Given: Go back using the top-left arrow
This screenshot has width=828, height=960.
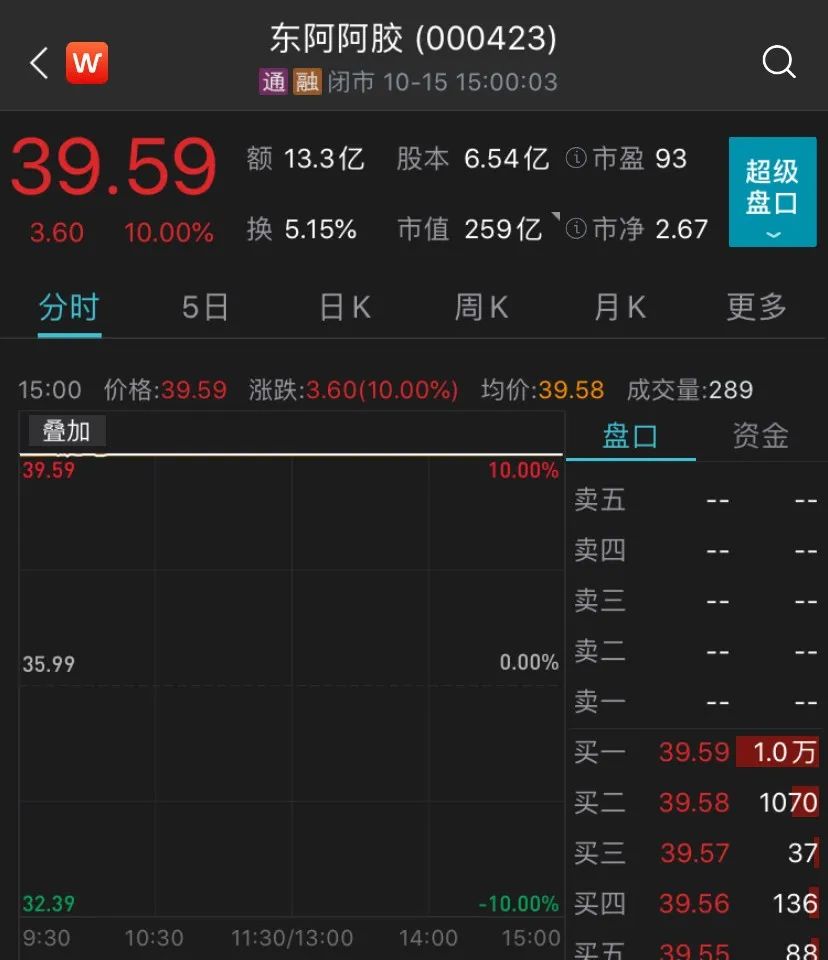Looking at the screenshot, I should coord(38,64).
